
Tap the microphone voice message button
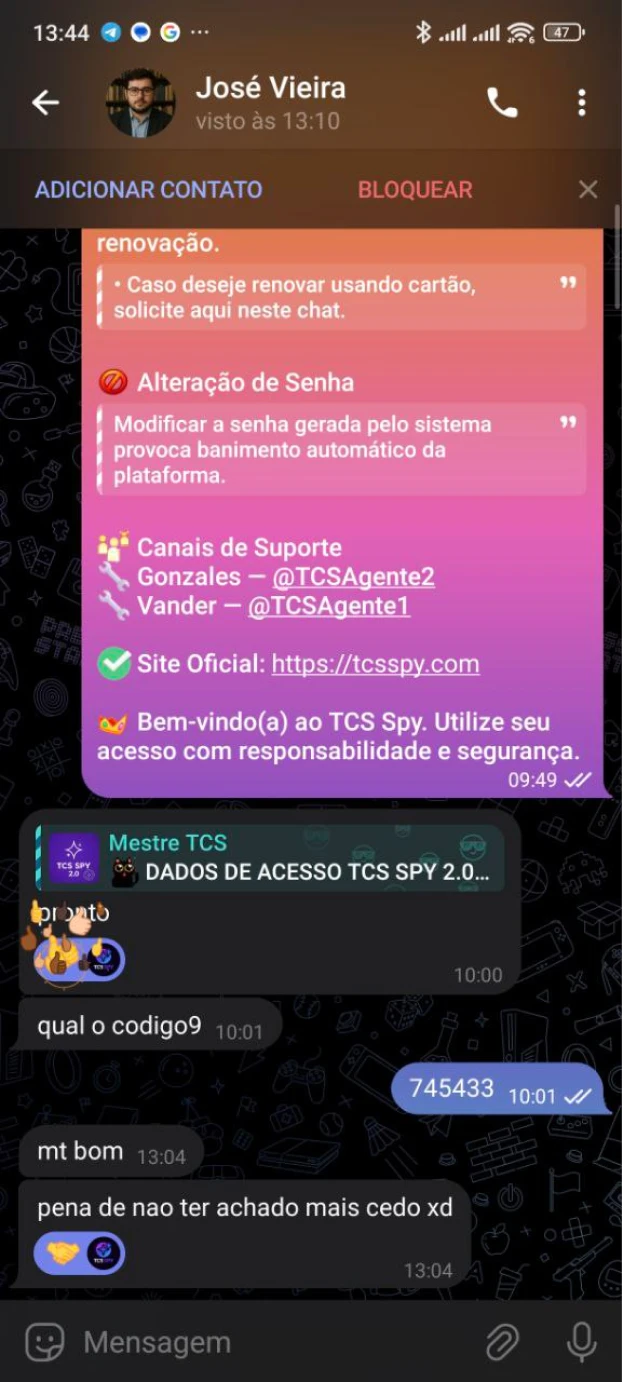coord(581,1342)
